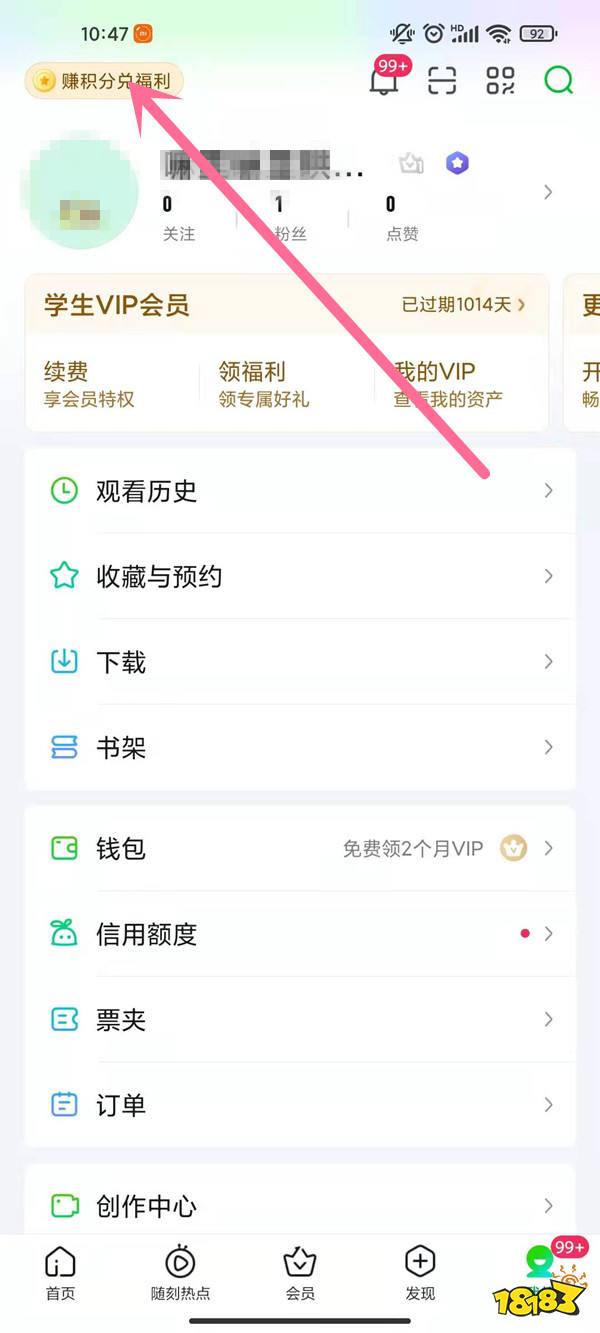Go to 下载 downloads

point(300,662)
